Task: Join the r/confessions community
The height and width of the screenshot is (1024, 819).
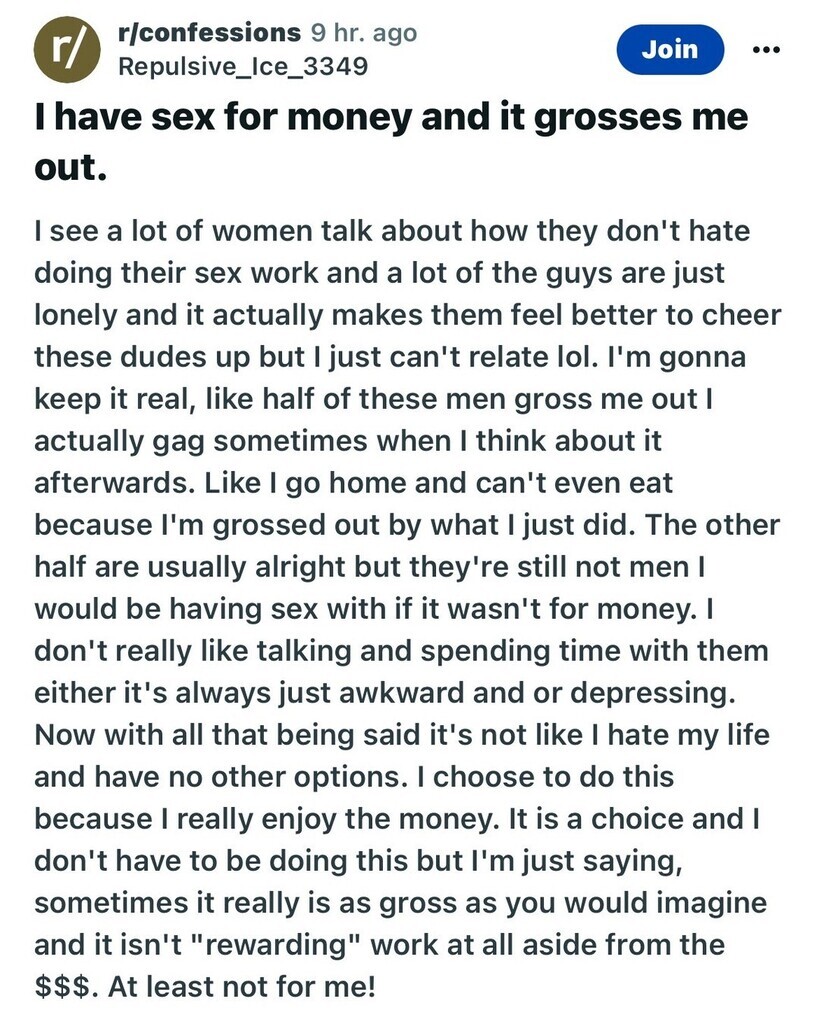Action: pyautogui.click(x=669, y=49)
